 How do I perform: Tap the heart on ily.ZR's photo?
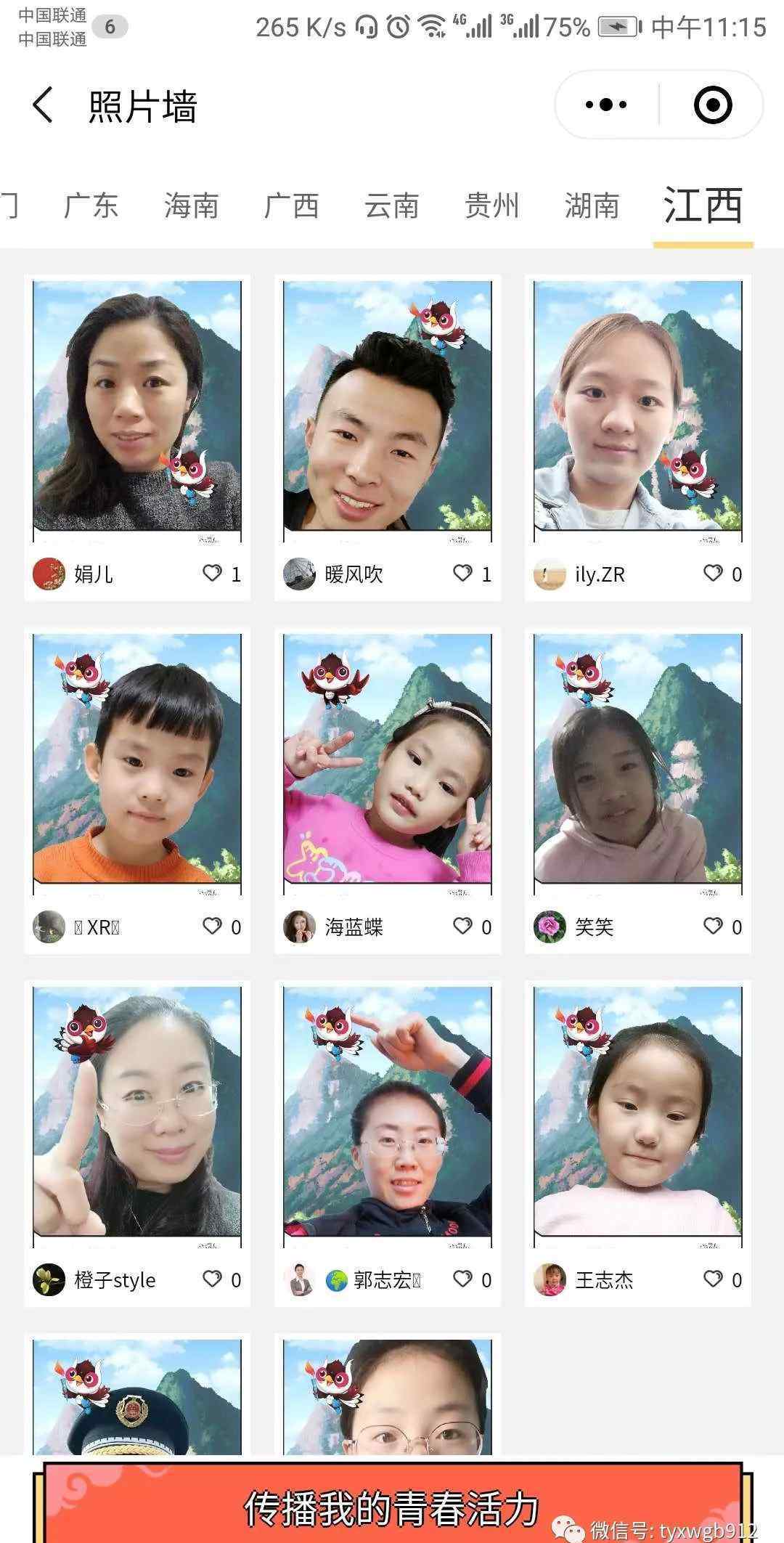[x=713, y=574]
